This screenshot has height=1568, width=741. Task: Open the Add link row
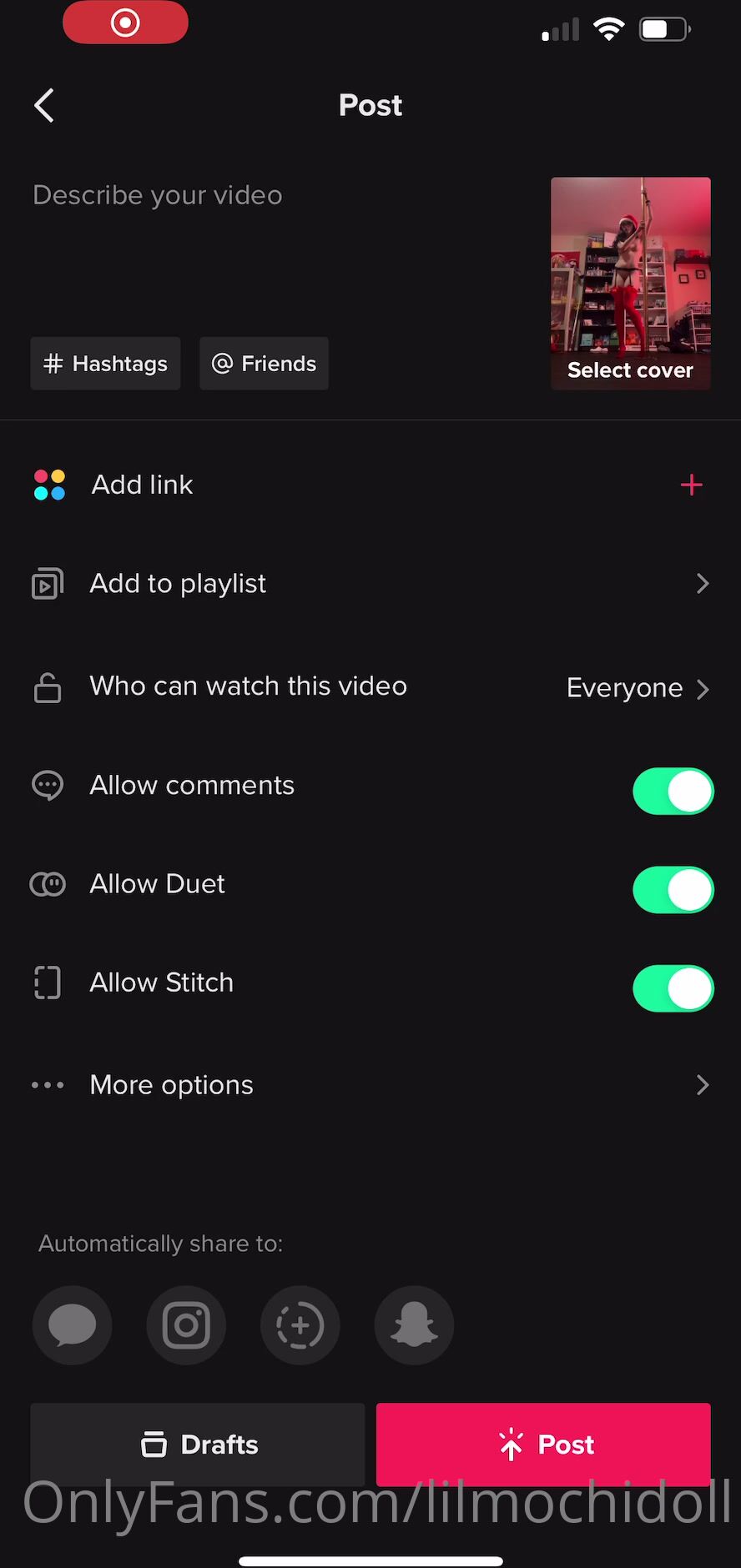367,485
